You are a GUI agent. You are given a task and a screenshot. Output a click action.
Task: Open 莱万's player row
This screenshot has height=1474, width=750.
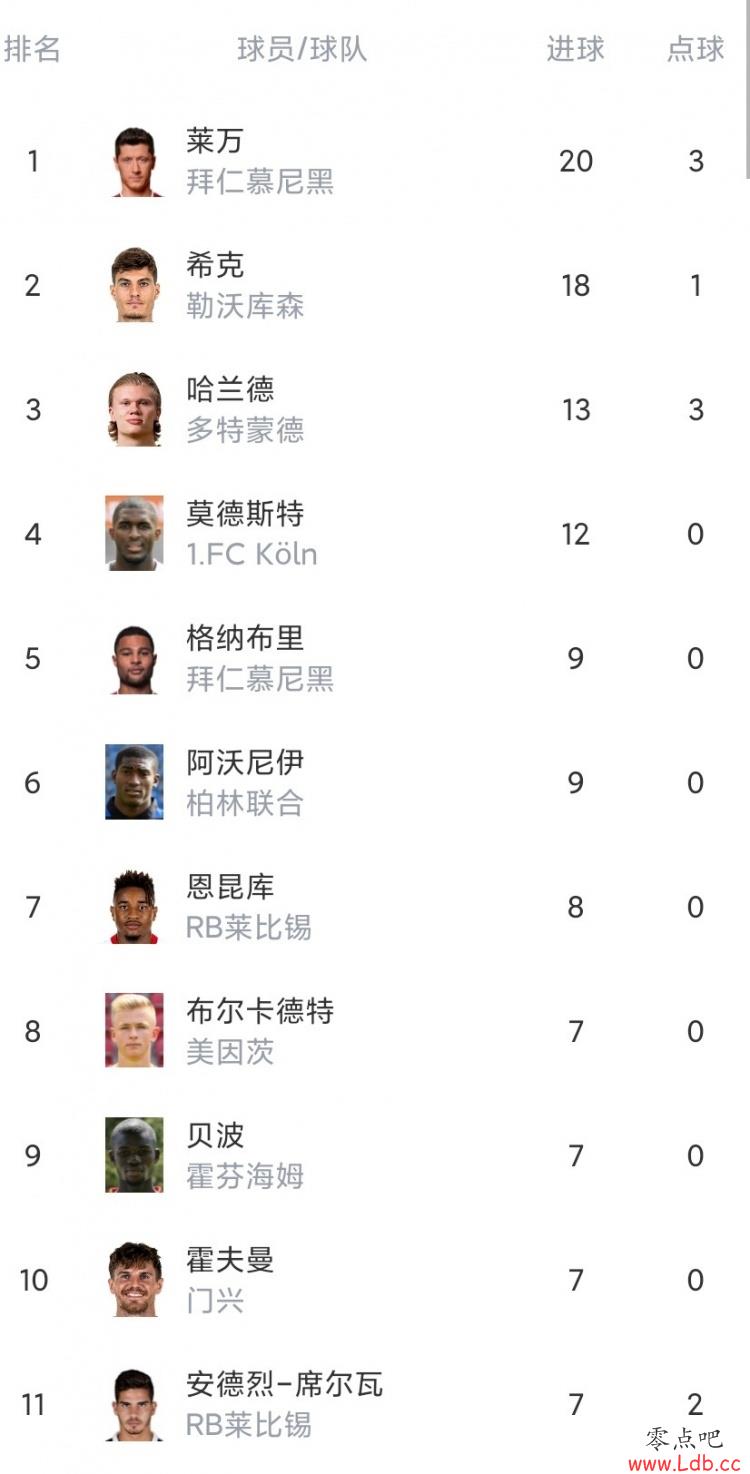(375, 161)
